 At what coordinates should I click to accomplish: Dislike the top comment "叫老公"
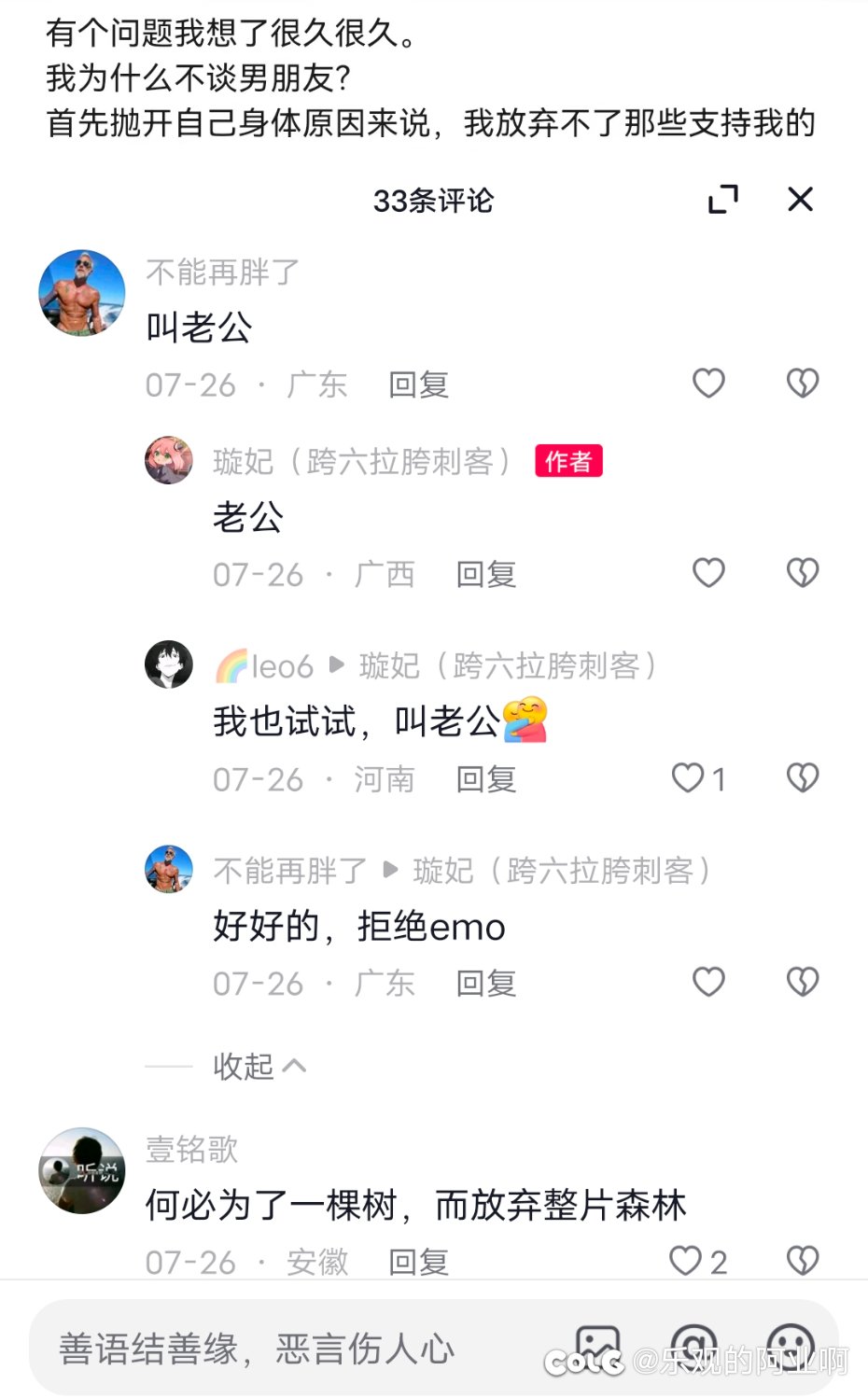pos(802,383)
